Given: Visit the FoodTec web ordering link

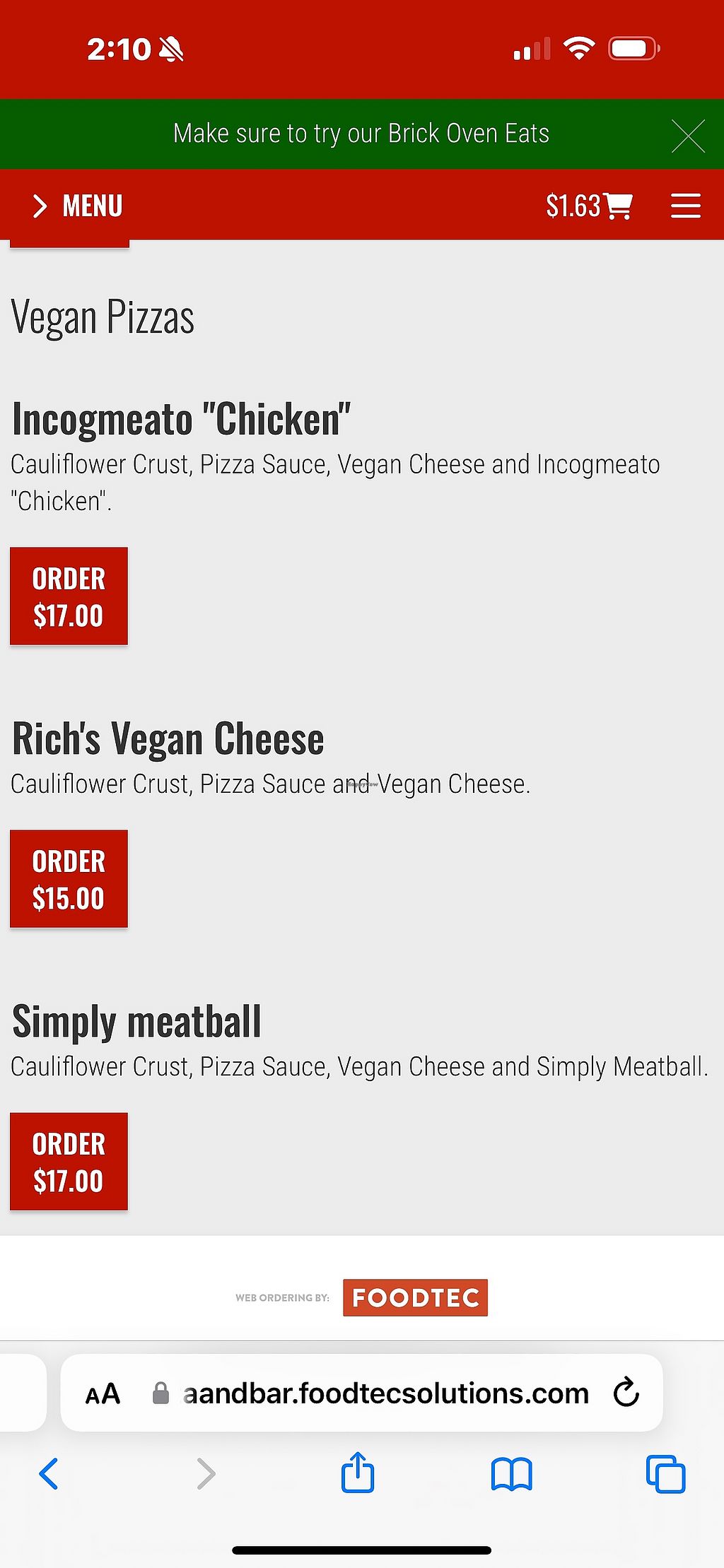Looking at the screenshot, I should pos(415,1297).
